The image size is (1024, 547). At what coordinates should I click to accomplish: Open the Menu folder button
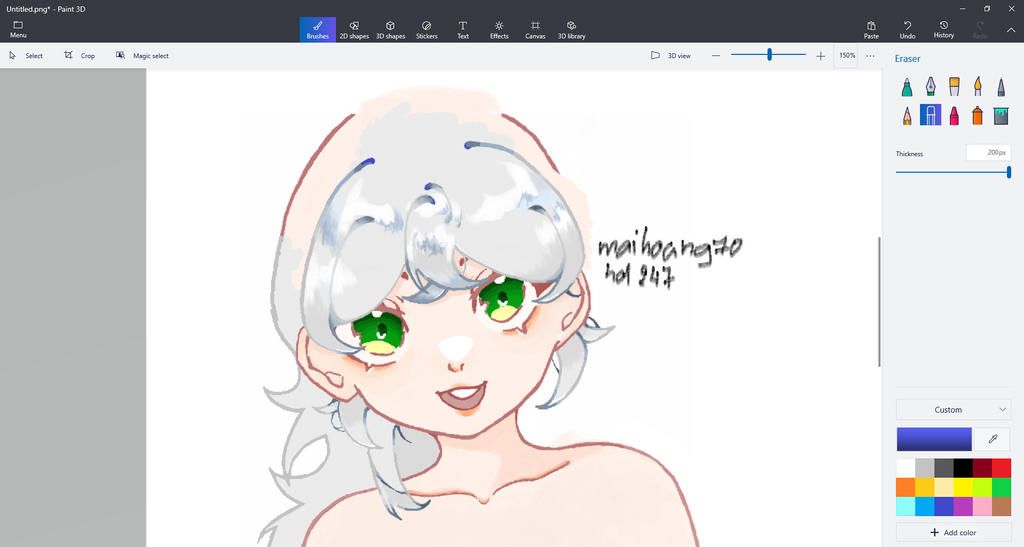click(x=18, y=29)
